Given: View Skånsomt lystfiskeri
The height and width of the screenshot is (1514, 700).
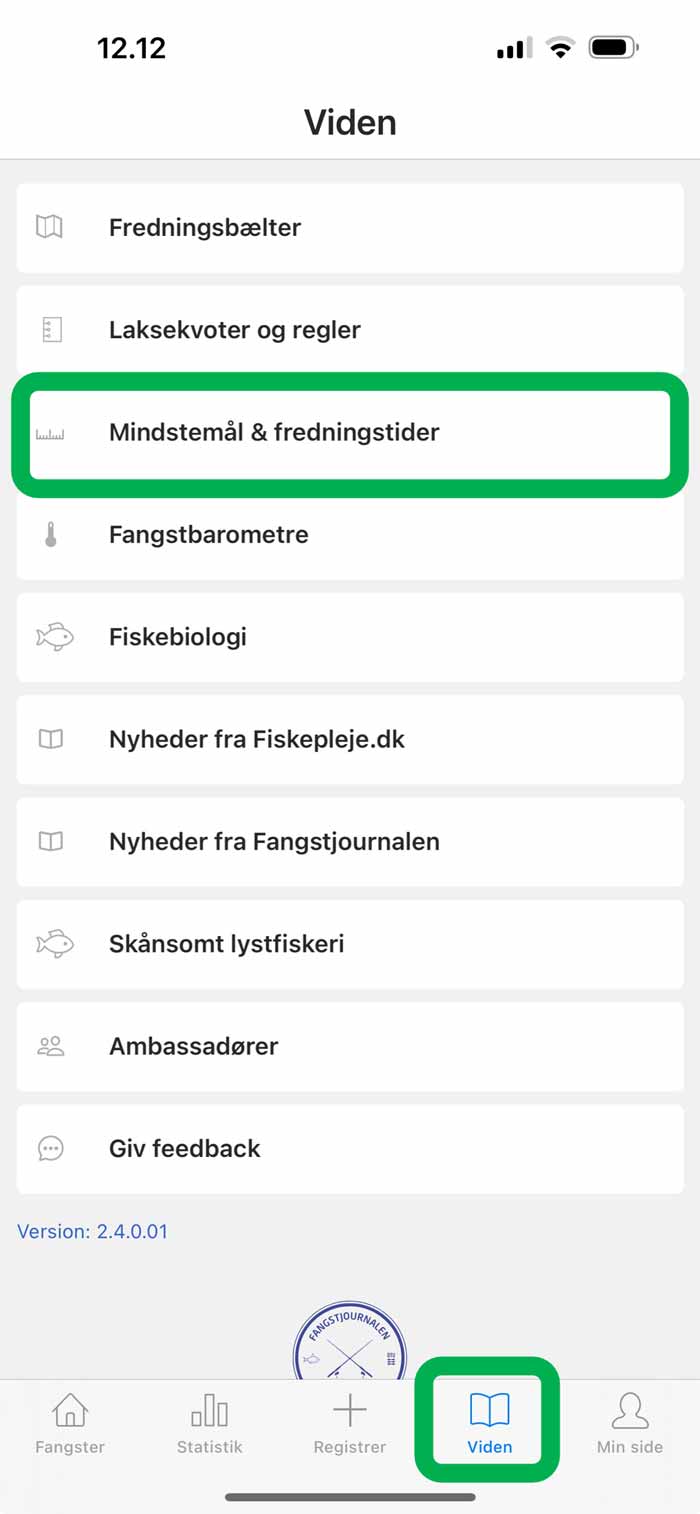Looking at the screenshot, I should (x=350, y=944).
